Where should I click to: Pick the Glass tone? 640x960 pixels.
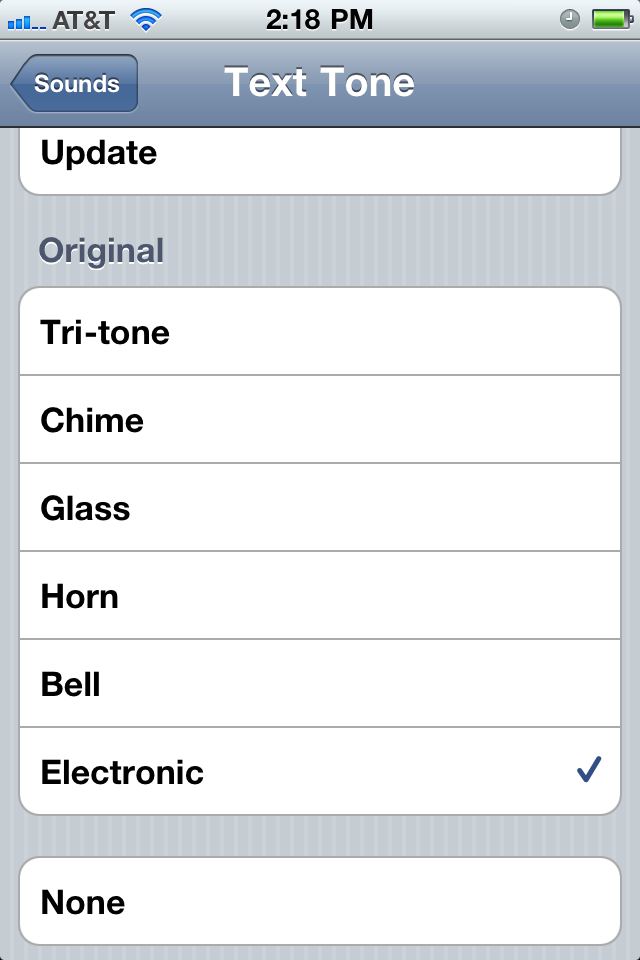(x=320, y=508)
